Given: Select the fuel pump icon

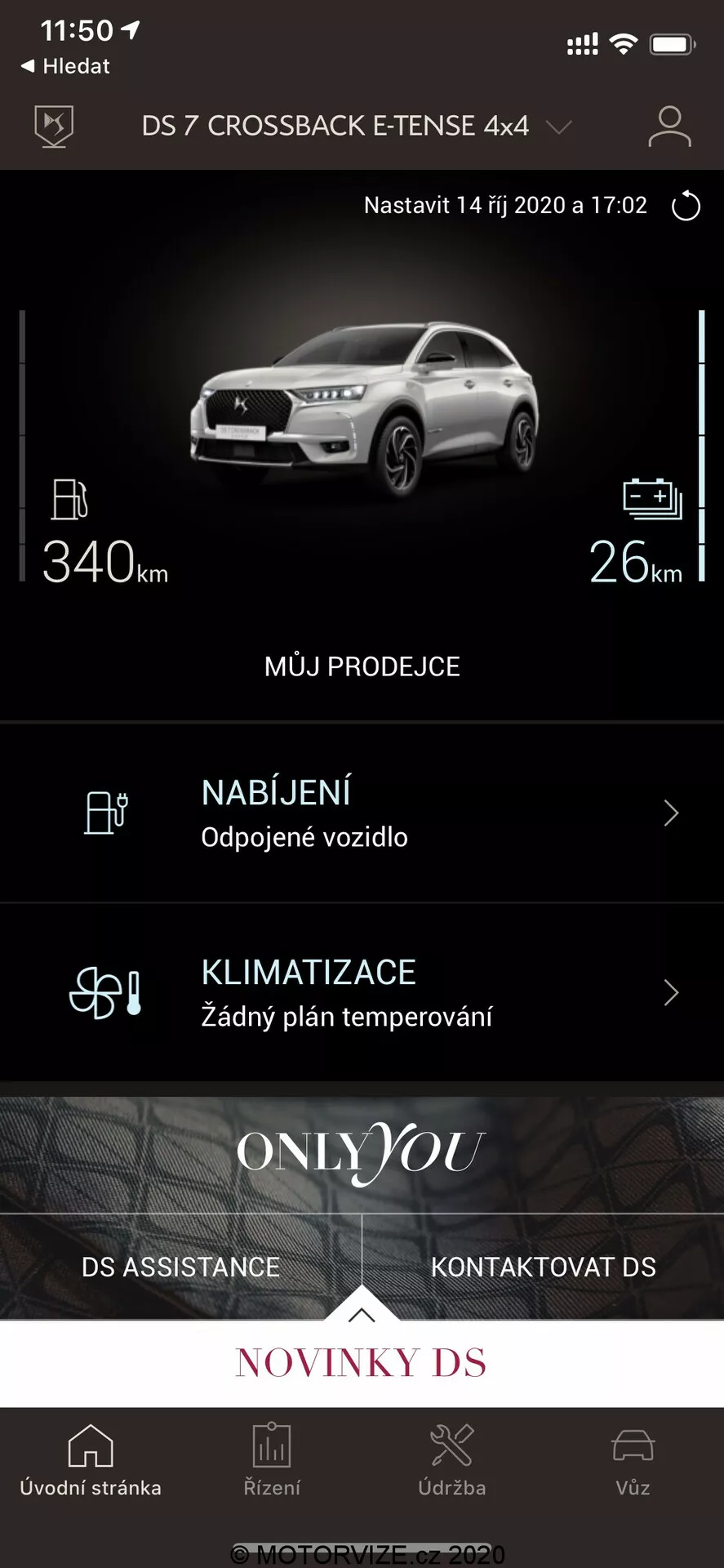Looking at the screenshot, I should point(69,501).
